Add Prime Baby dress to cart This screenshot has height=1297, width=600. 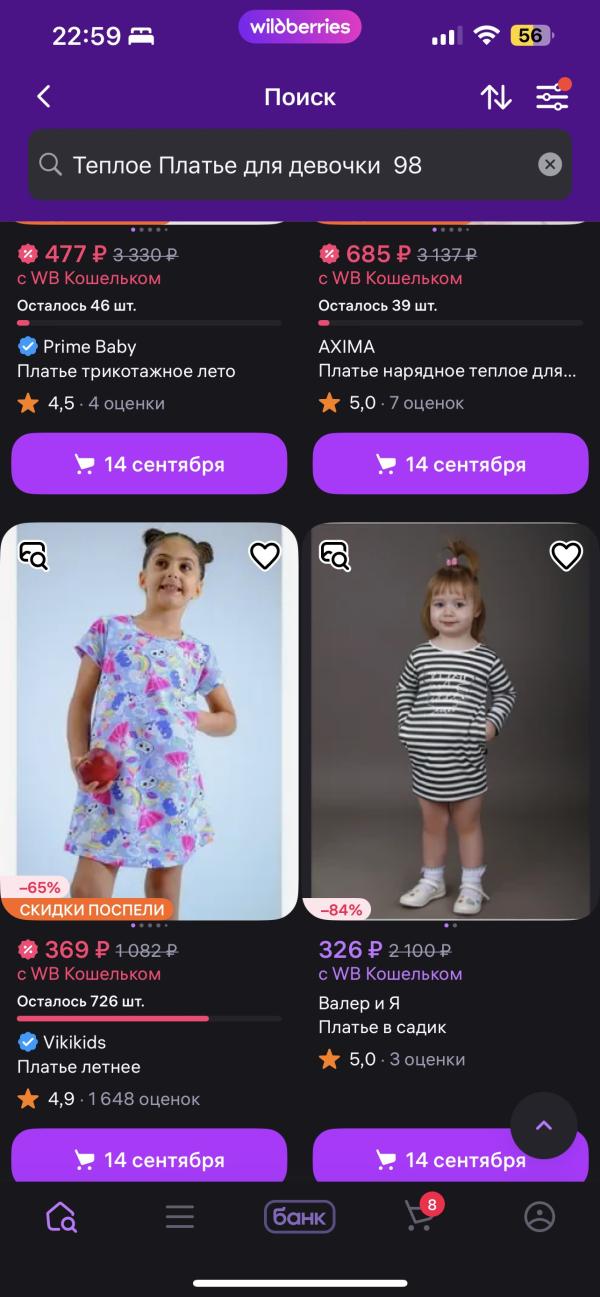pyautogui.click(x=149, y=464)
